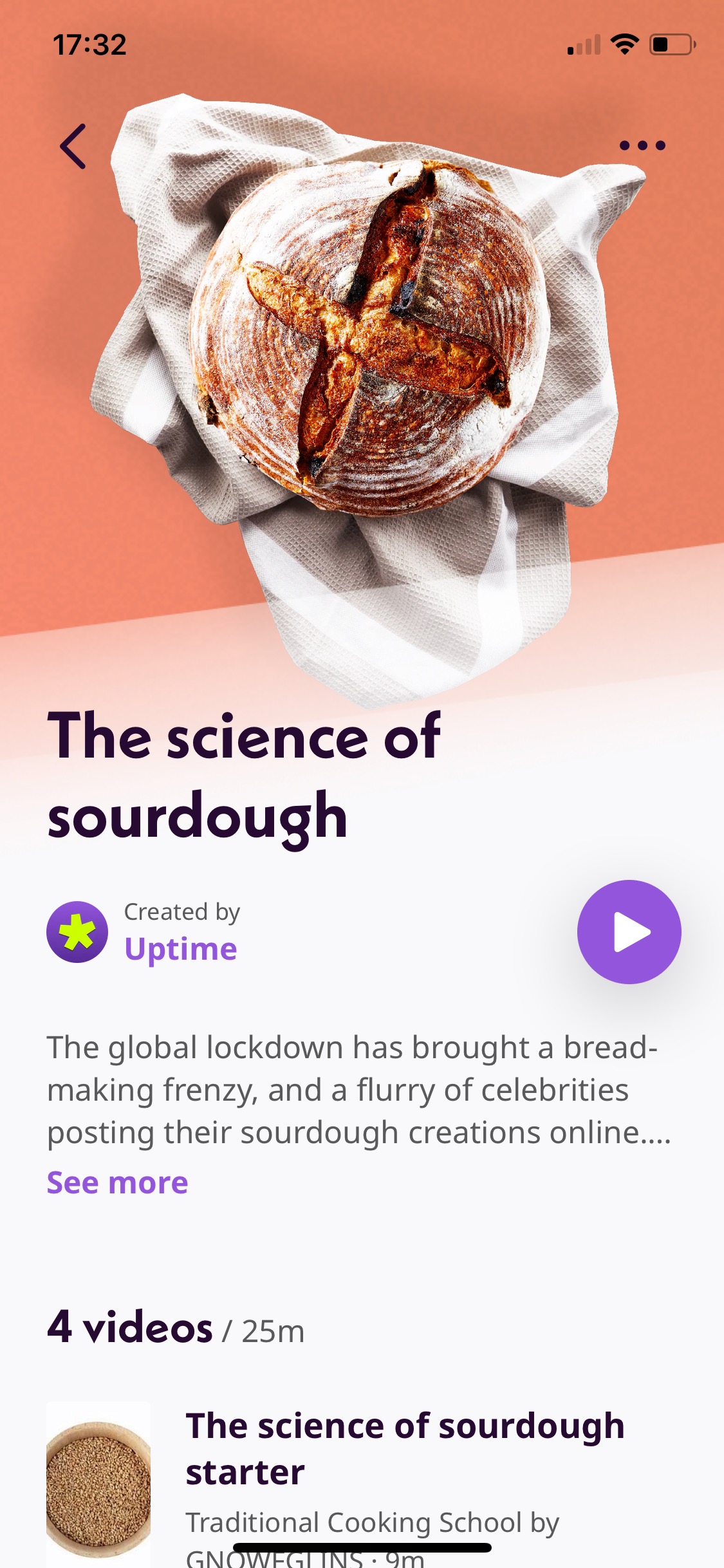Open the Uptime creator profile

click(x=180, y=949)
